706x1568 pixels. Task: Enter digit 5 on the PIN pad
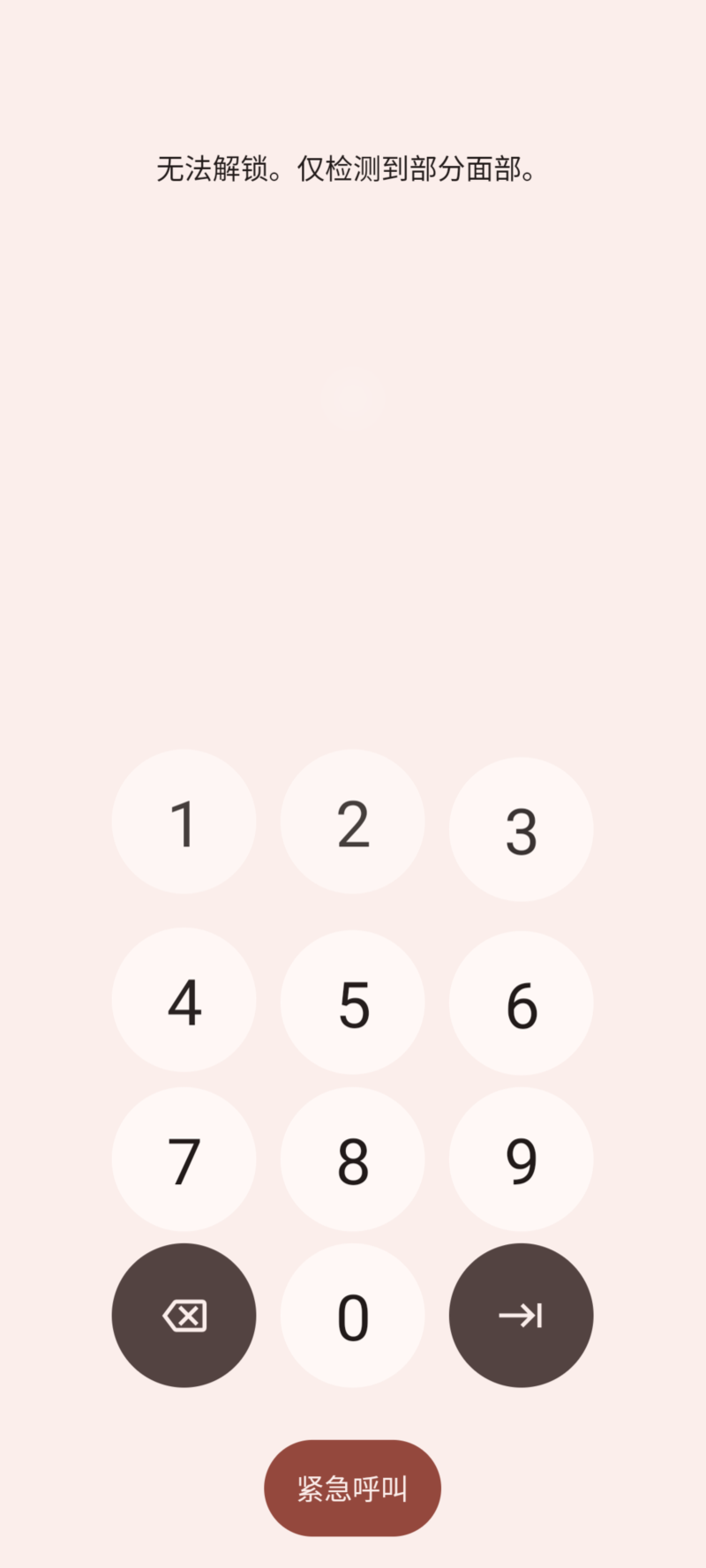352,1003
